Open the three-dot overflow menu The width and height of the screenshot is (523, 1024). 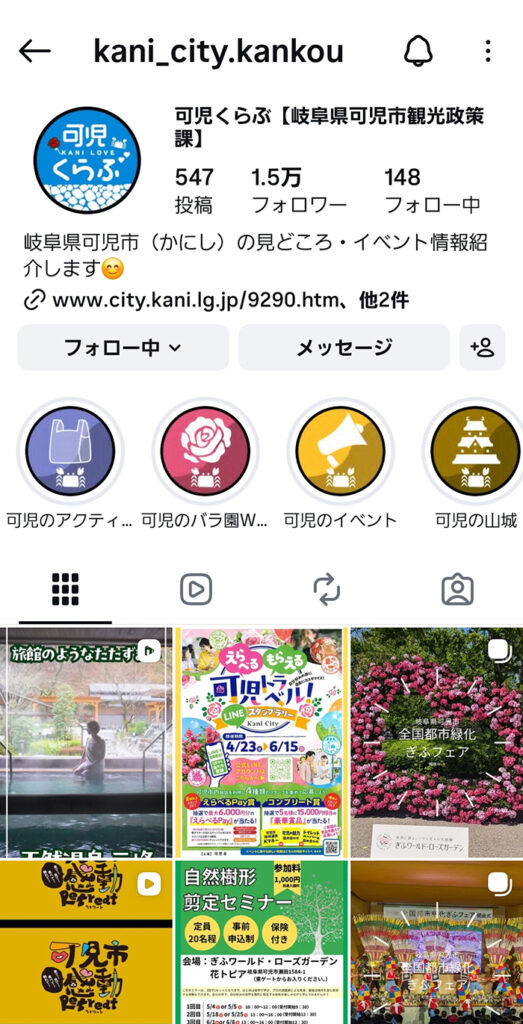[x=488, y=51]
